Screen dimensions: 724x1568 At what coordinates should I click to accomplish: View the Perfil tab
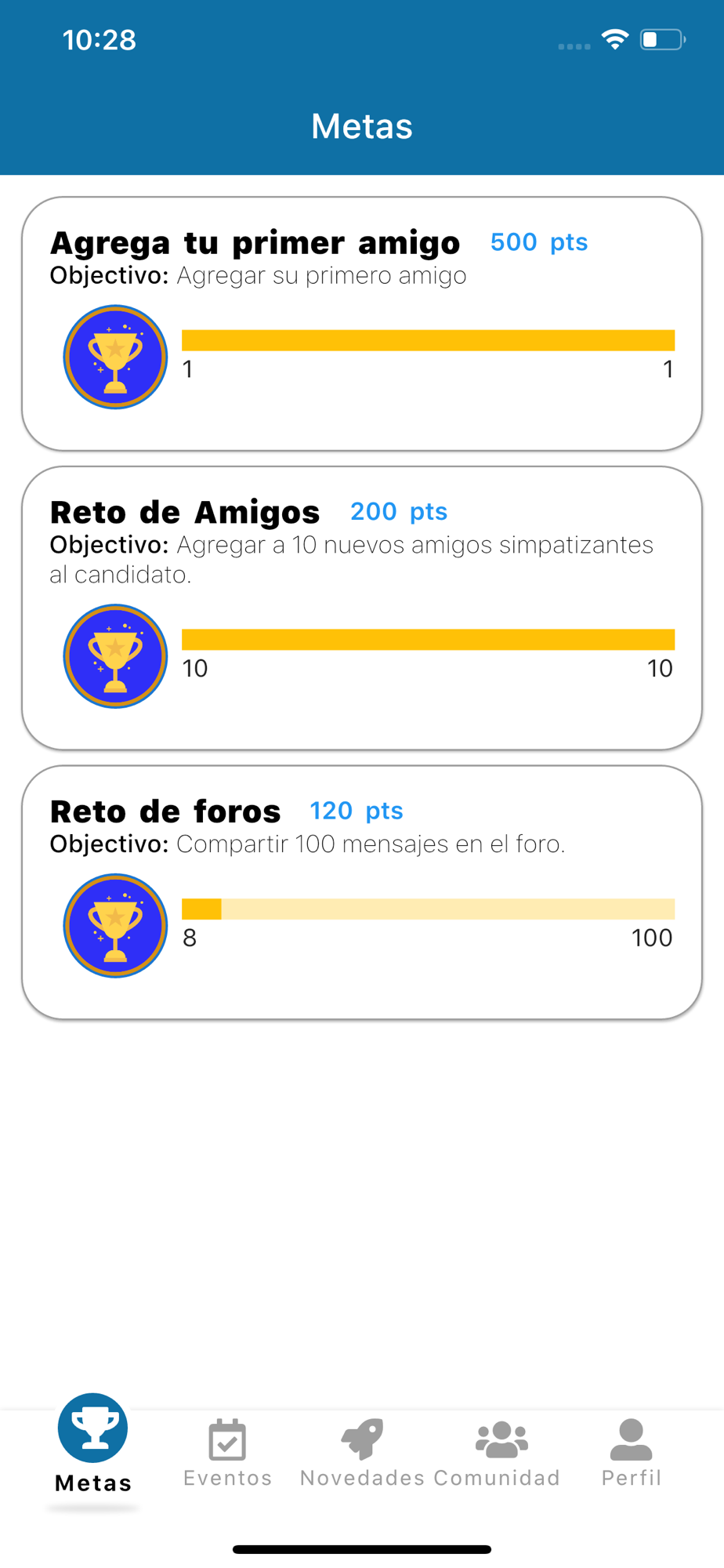(x=631, y=1454)
